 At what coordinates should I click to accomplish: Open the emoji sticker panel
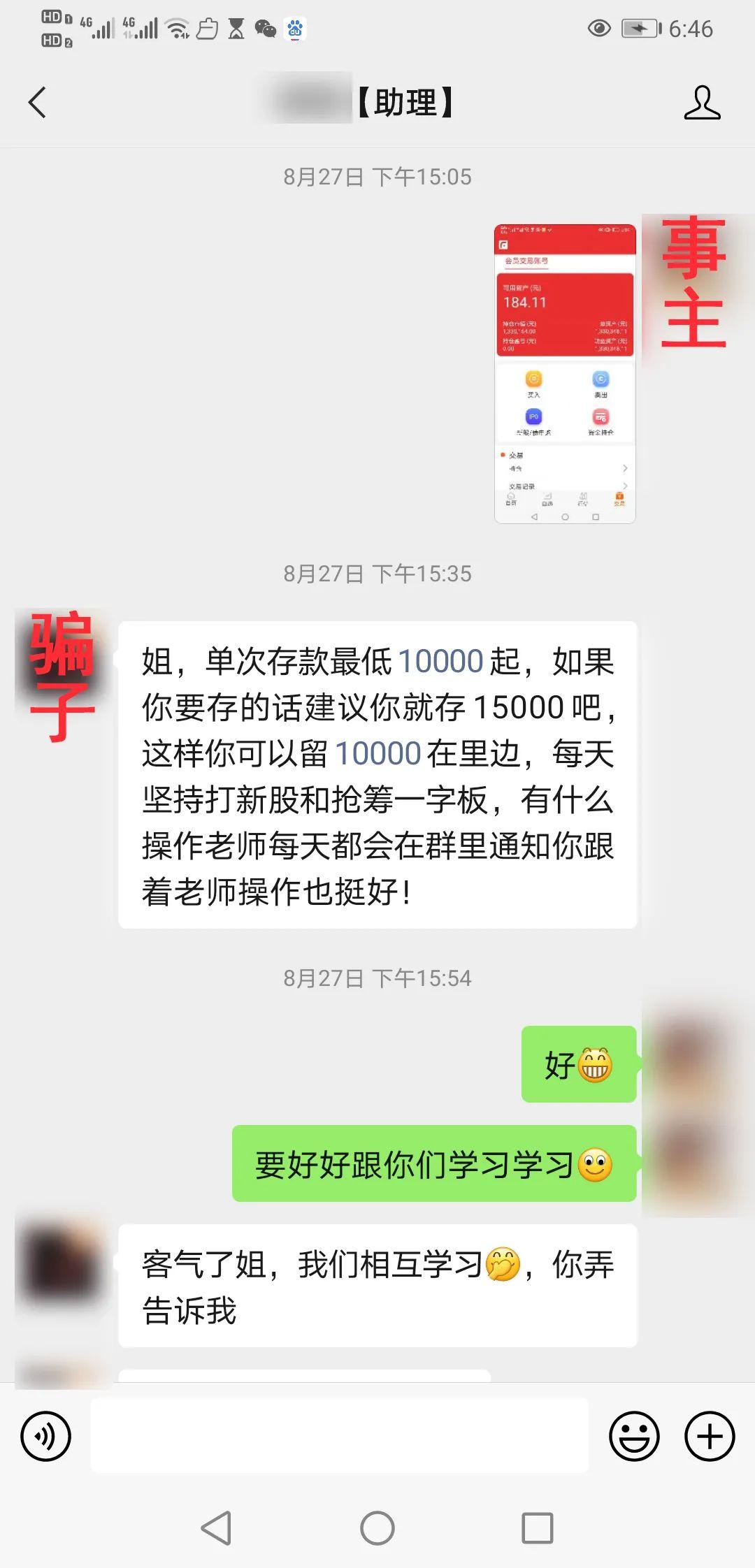[x=634, y=1437]
